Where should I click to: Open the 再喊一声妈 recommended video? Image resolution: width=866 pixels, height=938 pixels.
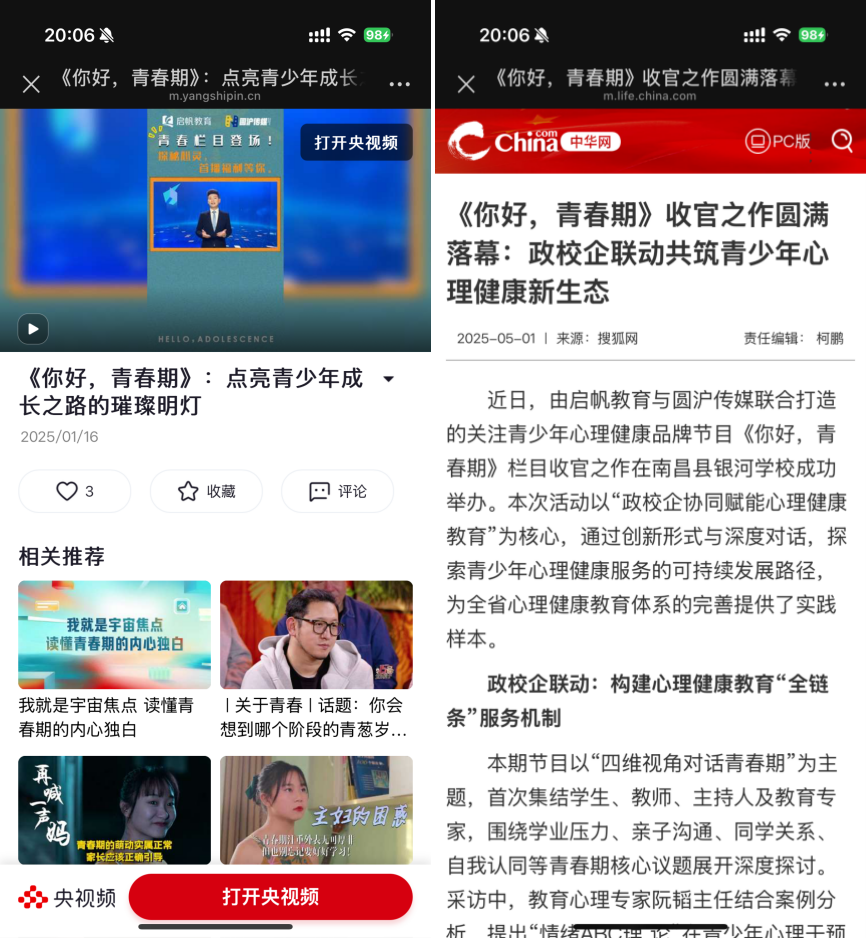pos(115,809)
